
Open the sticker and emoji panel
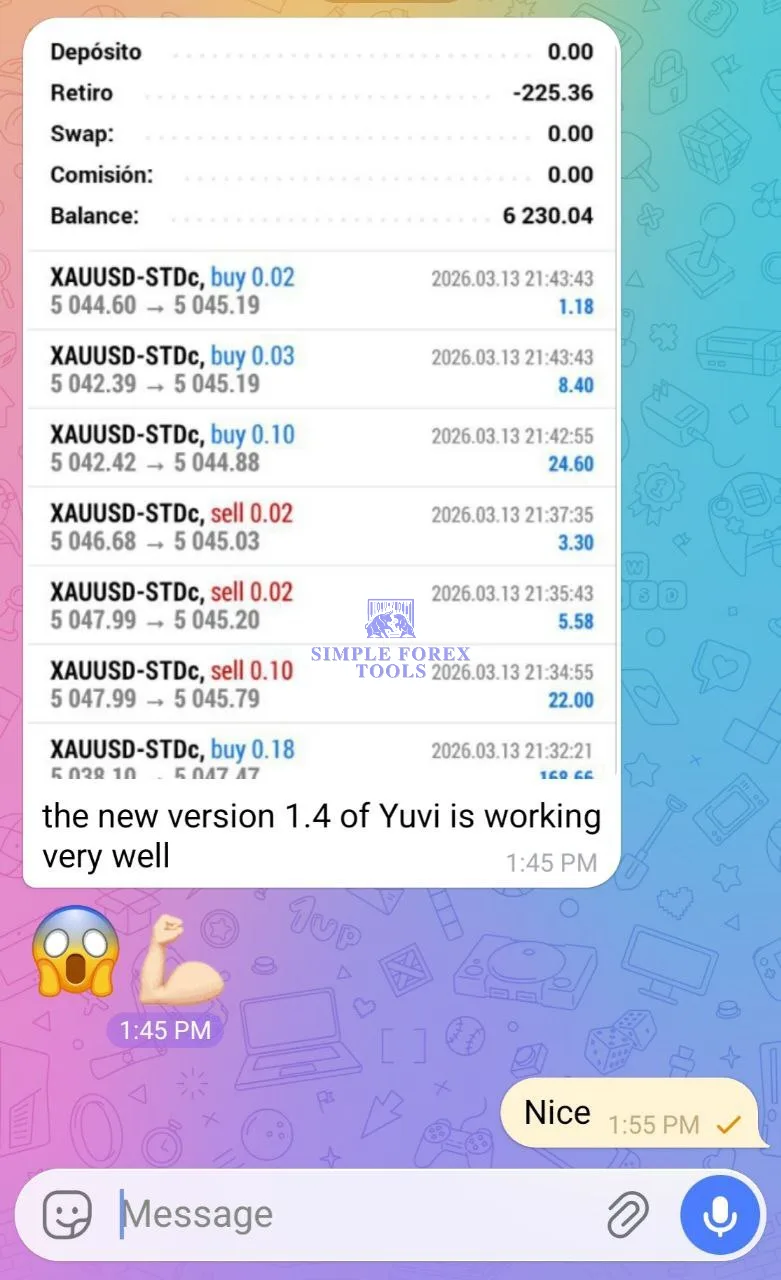tap(67, 1215)
